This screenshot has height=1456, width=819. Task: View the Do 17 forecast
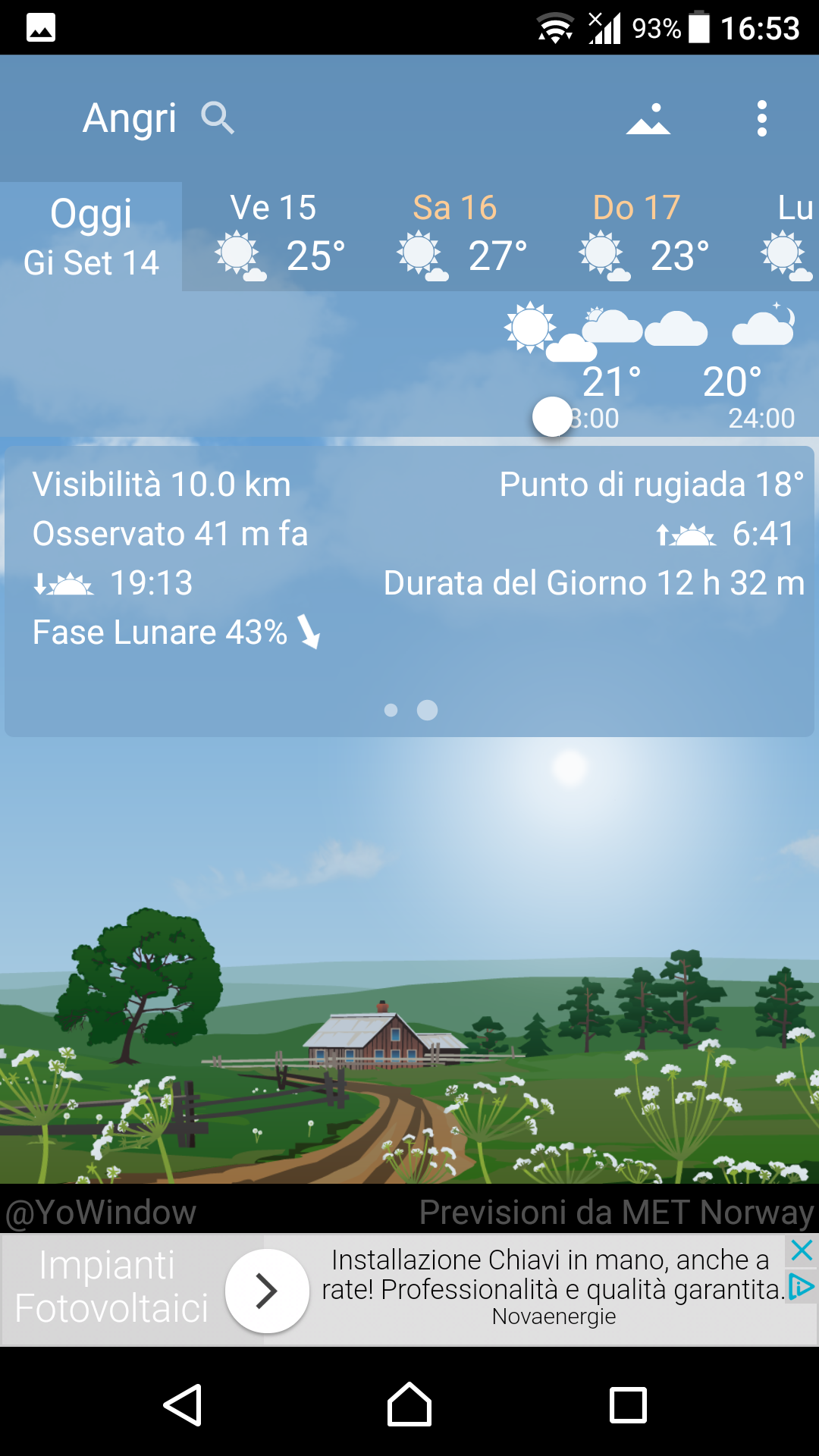637,237
